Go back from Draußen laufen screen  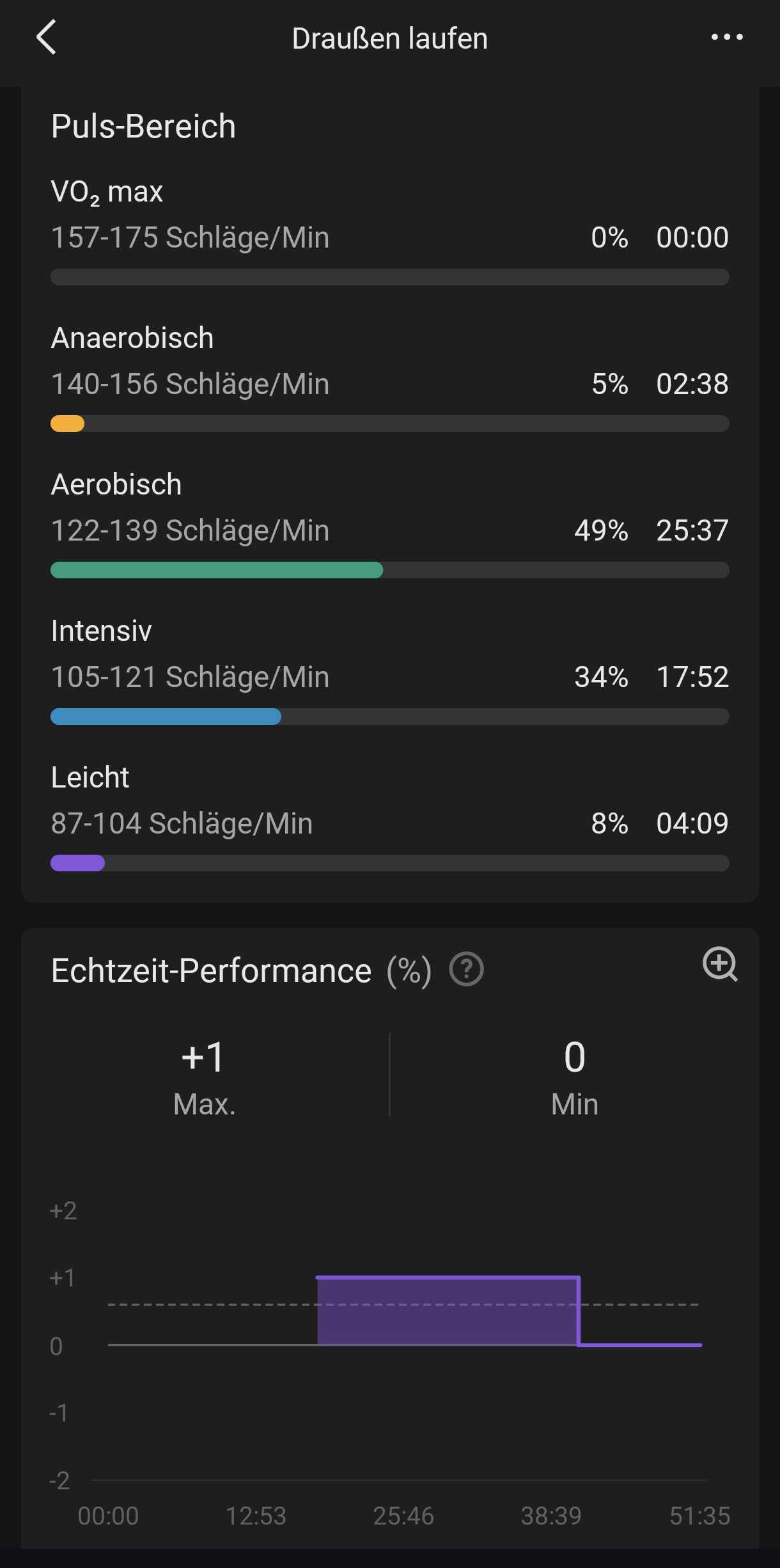[47, 37]
